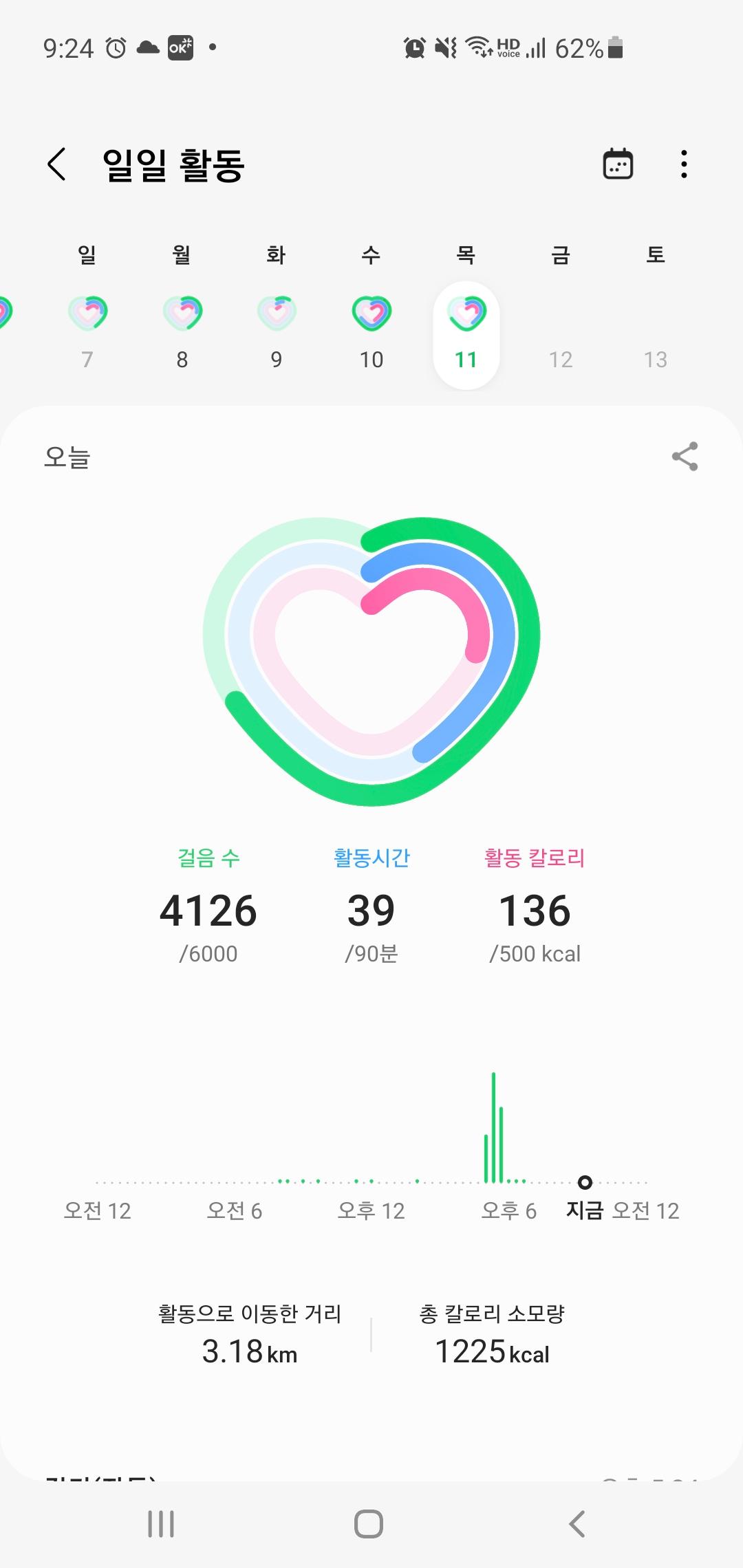Go to the home screen
Image resolution: width=743 pixels, height=1568 pixels.
tap(369, 1524)
